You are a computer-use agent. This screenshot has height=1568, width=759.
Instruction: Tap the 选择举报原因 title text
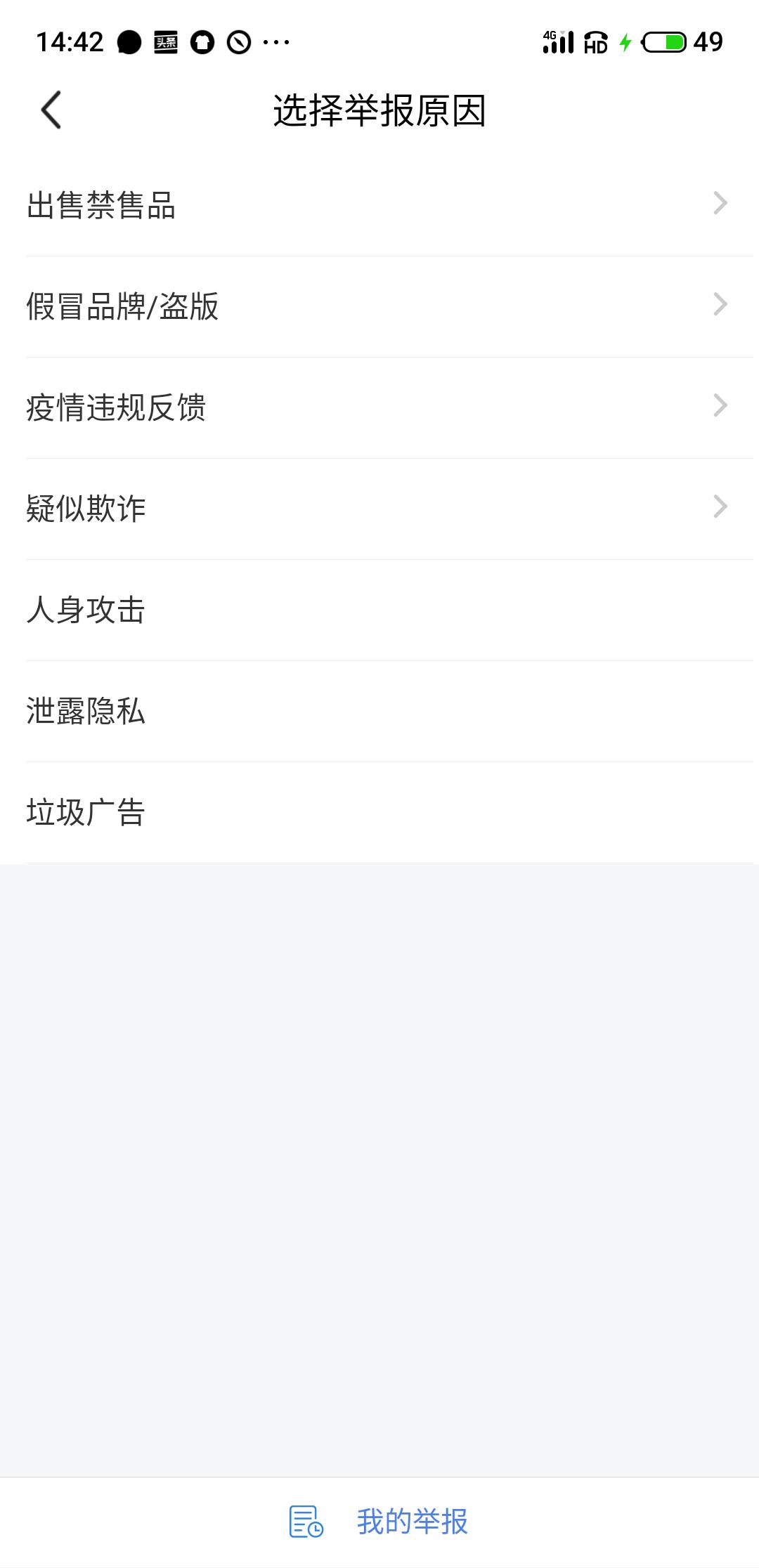pos(379,110)
